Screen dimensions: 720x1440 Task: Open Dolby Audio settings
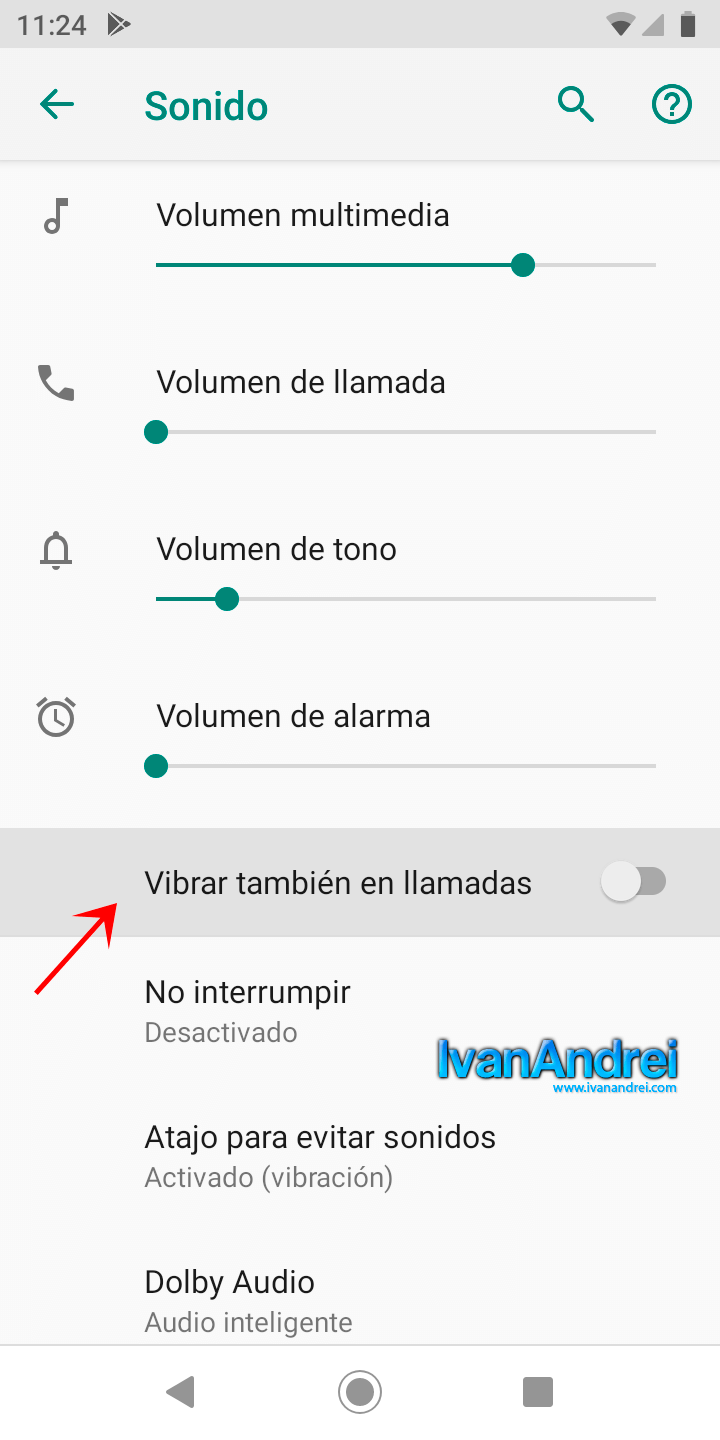click(x=360, y=1300)
